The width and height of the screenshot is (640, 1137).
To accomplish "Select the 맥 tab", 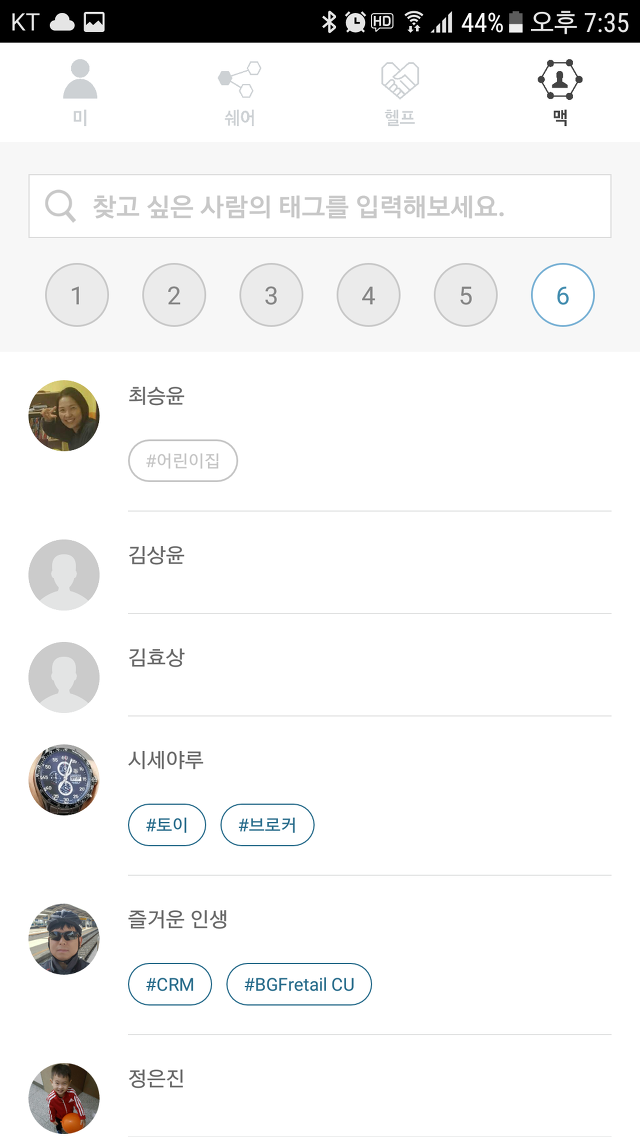I will tap(560, 92).
